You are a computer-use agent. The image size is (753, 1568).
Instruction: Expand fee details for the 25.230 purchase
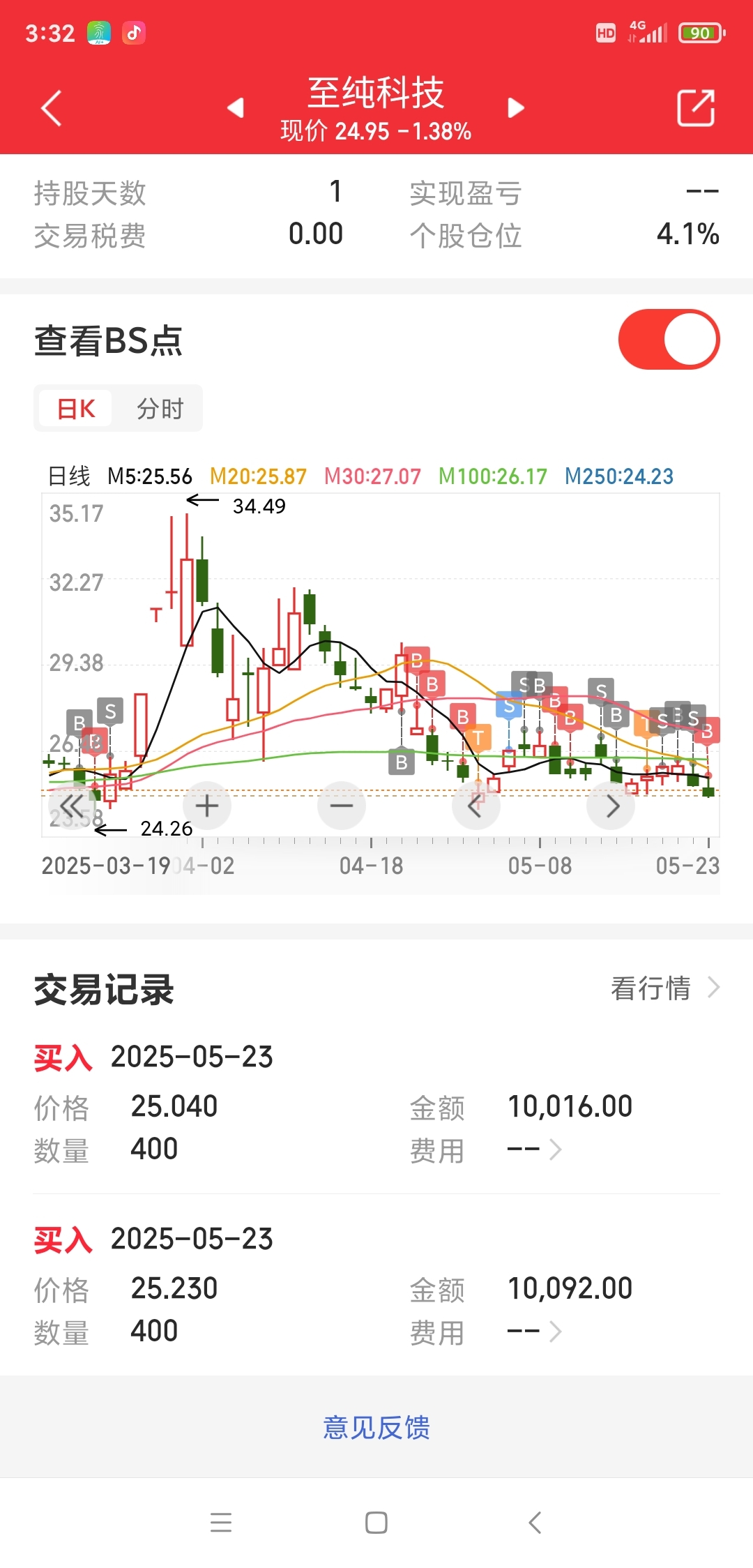coord(535,1332)
